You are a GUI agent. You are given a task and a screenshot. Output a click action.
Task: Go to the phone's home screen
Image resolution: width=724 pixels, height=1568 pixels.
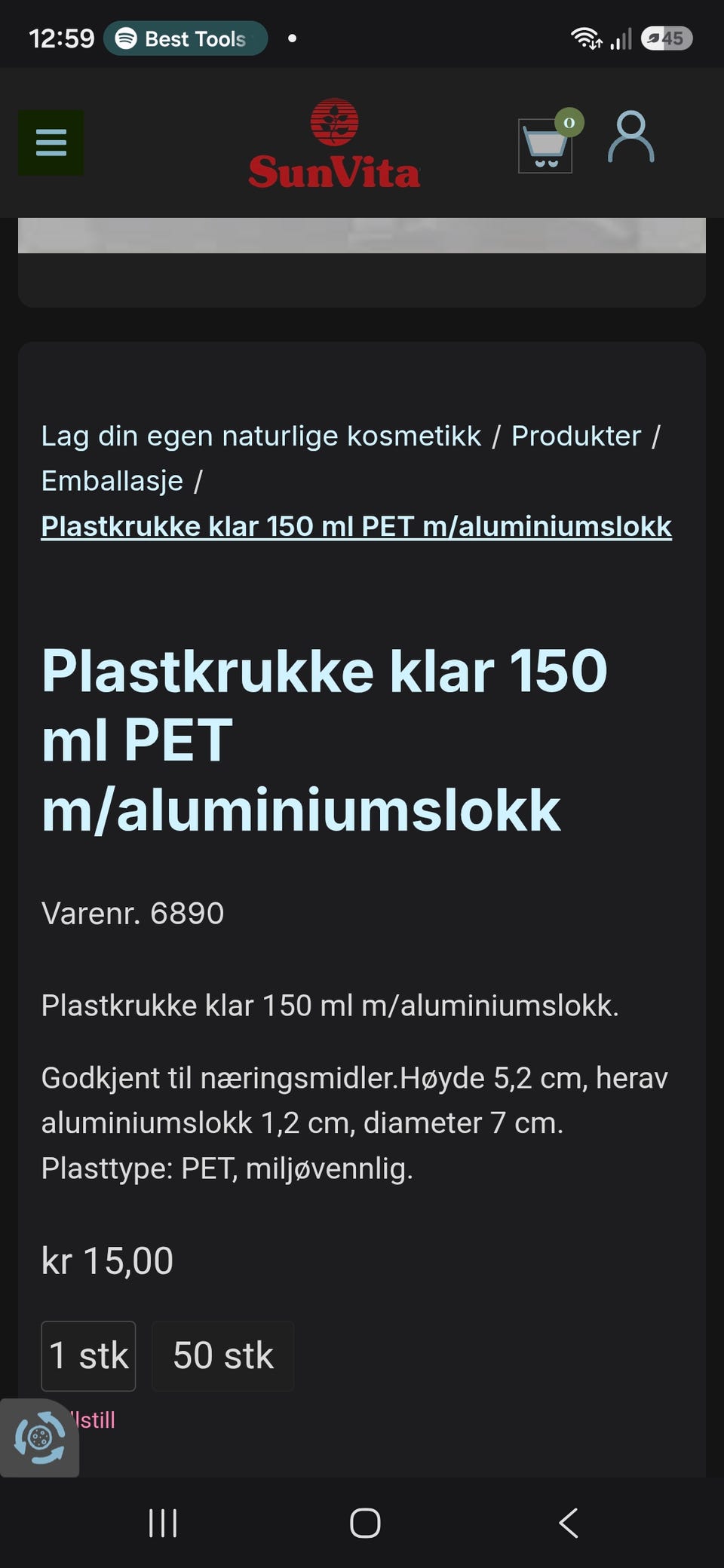point(365,1523)
